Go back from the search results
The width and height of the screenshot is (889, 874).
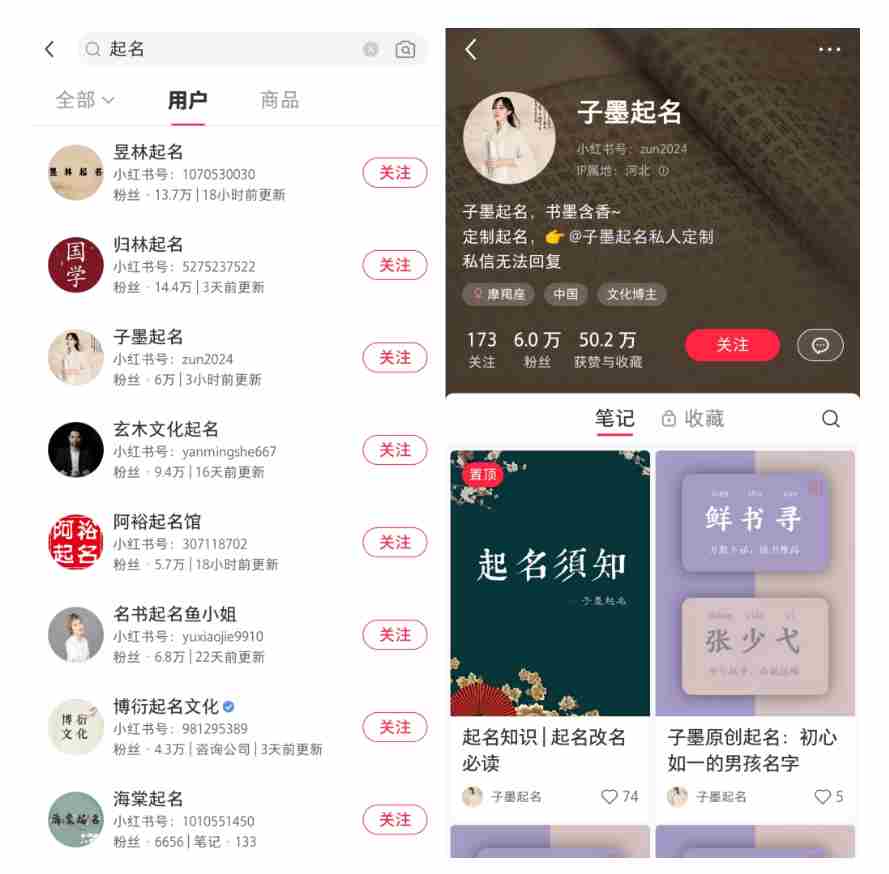pos(49,49)
